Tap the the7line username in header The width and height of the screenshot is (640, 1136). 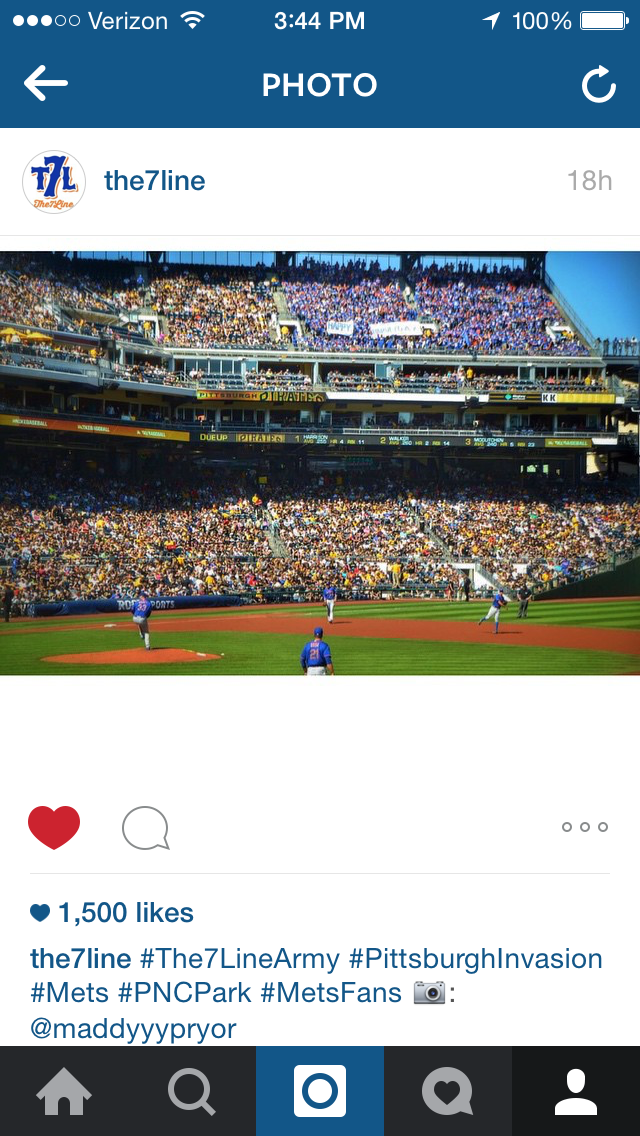coord(154,181)
